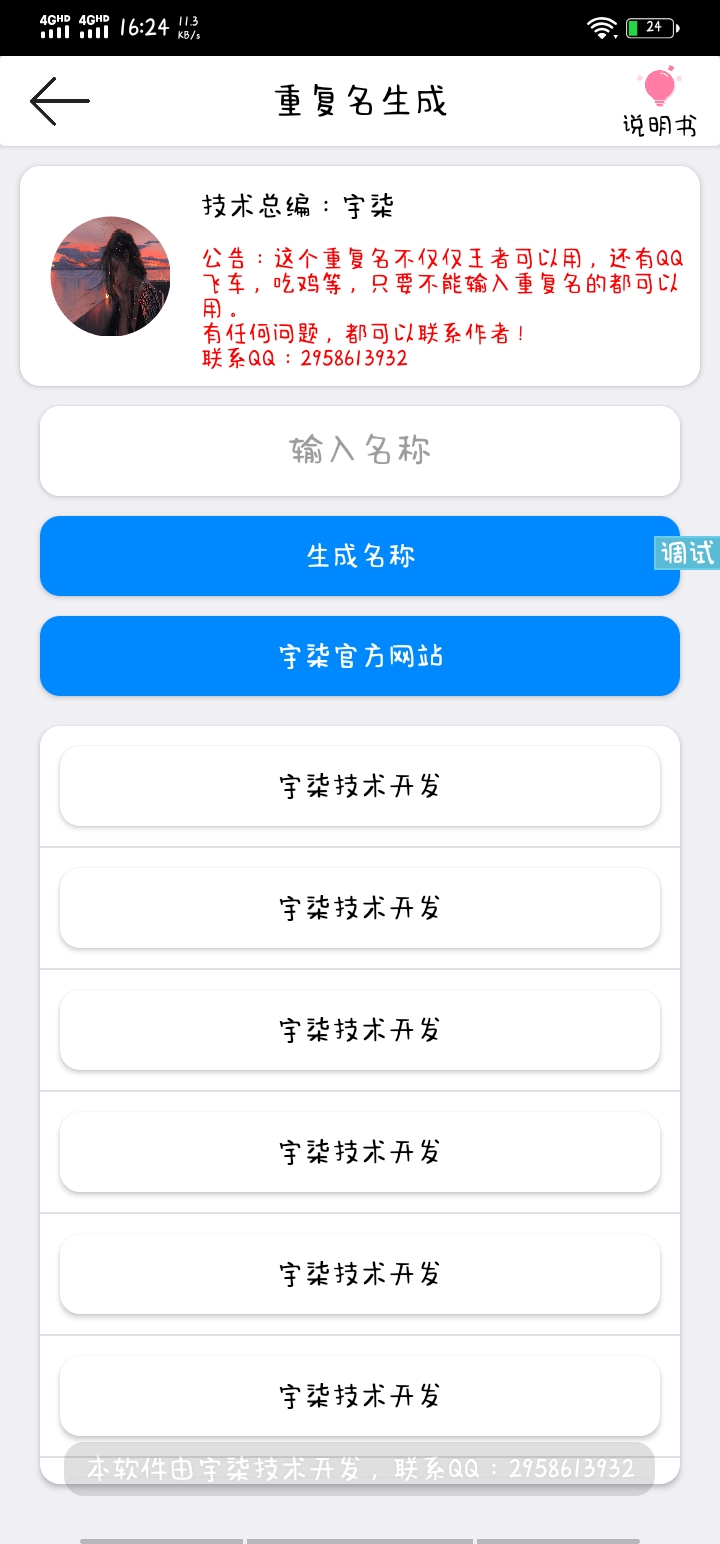Tap the bottom banner with 联系QQ：2958613932
This screenshot has width=720, height=1544.
359,1468
